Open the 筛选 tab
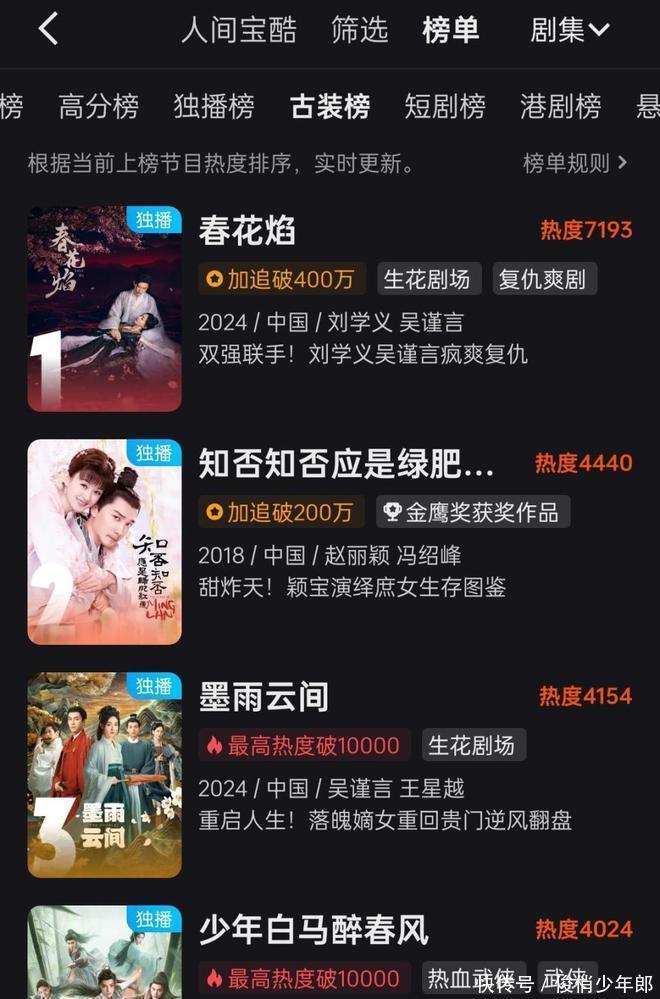Viewport: 660px width, 999px height. (x=359, y=30)
